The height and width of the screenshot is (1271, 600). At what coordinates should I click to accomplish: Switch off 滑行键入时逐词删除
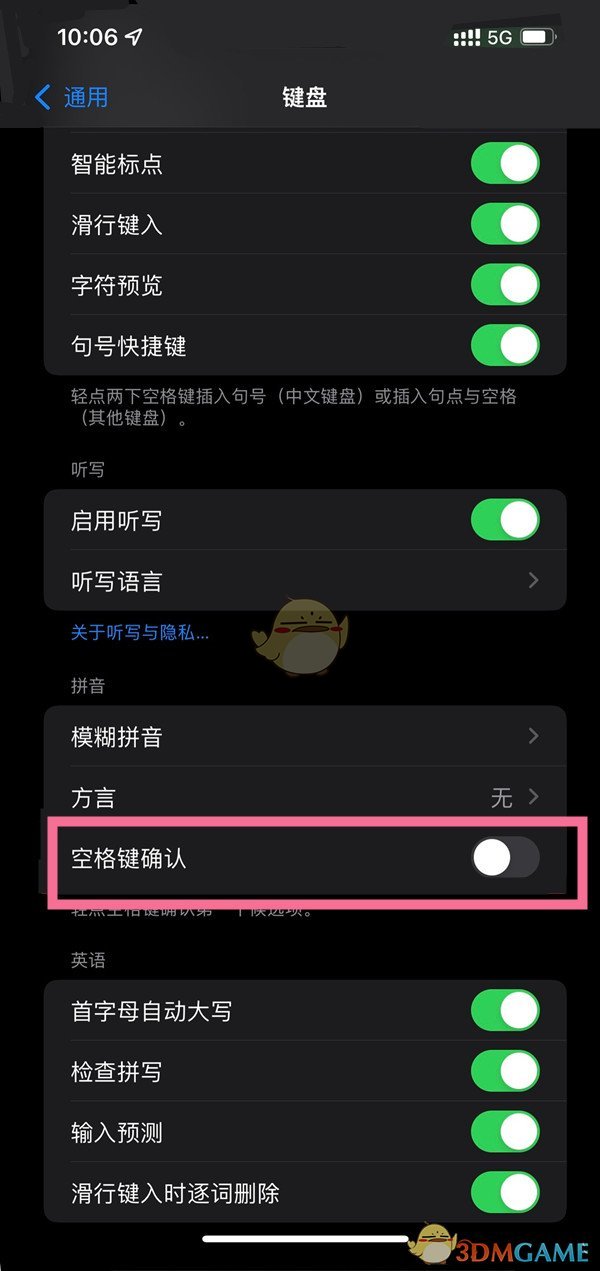(505, 1193)
